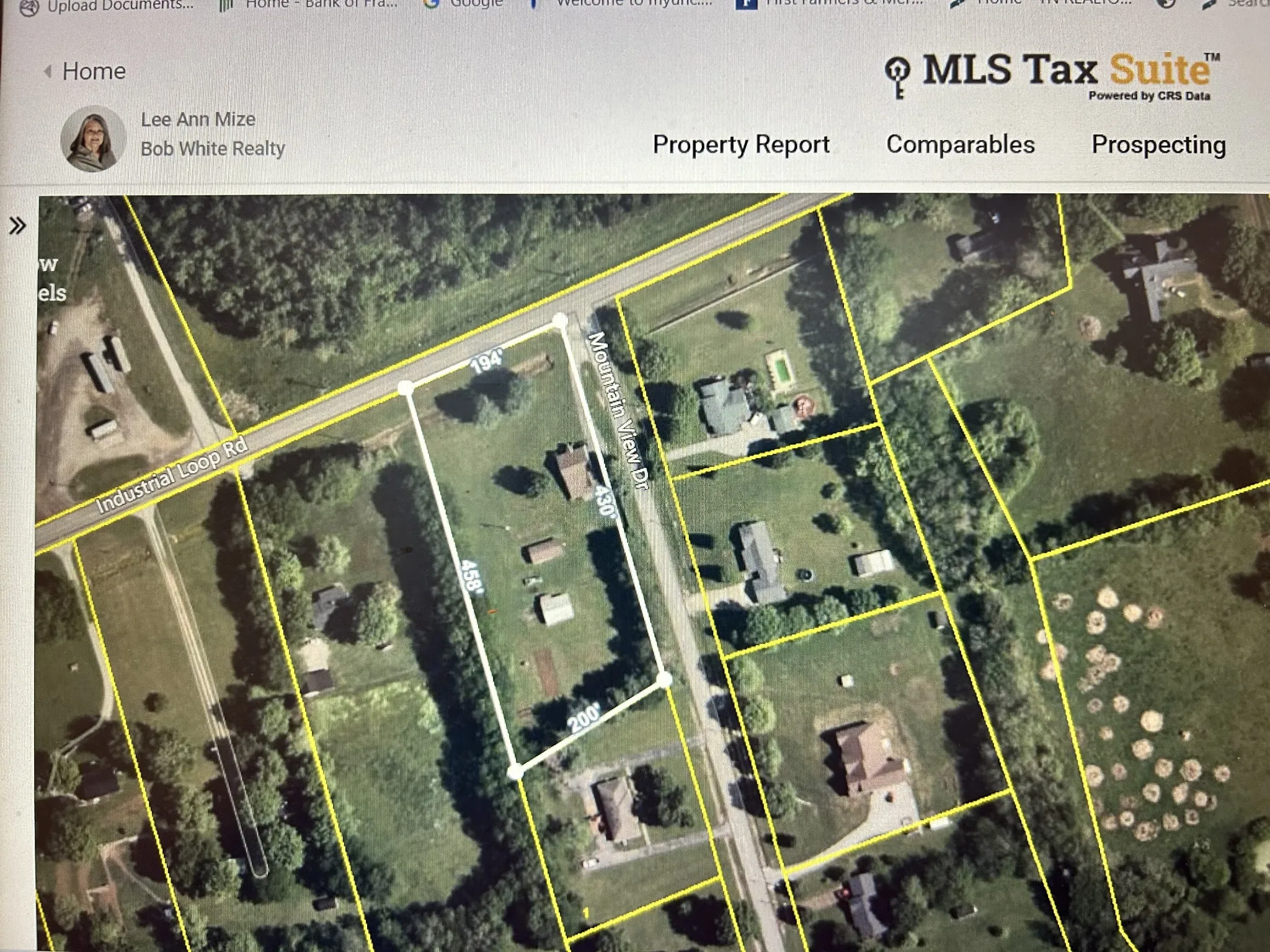The height and width of the screenshot is (952, 1270).
Task: Expand the side panel with double-chevron
Action: click(x=17, y=226)
